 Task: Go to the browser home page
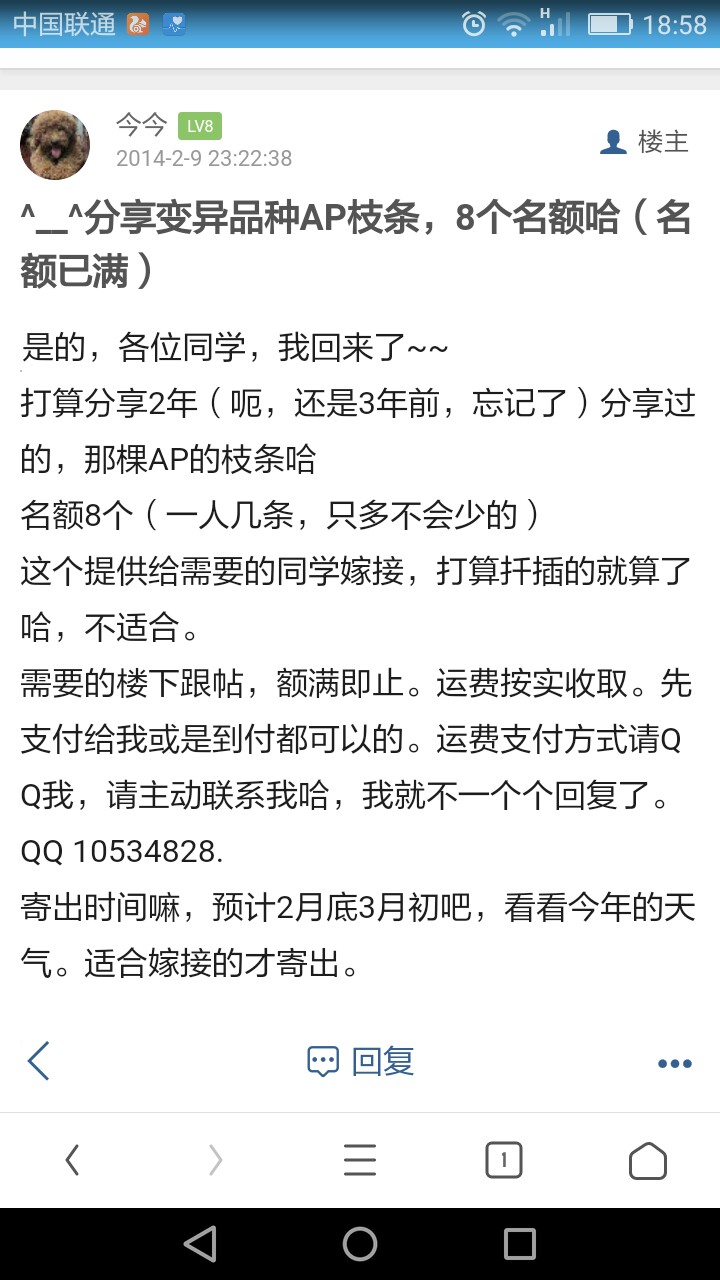click(x=648, y=1160)
